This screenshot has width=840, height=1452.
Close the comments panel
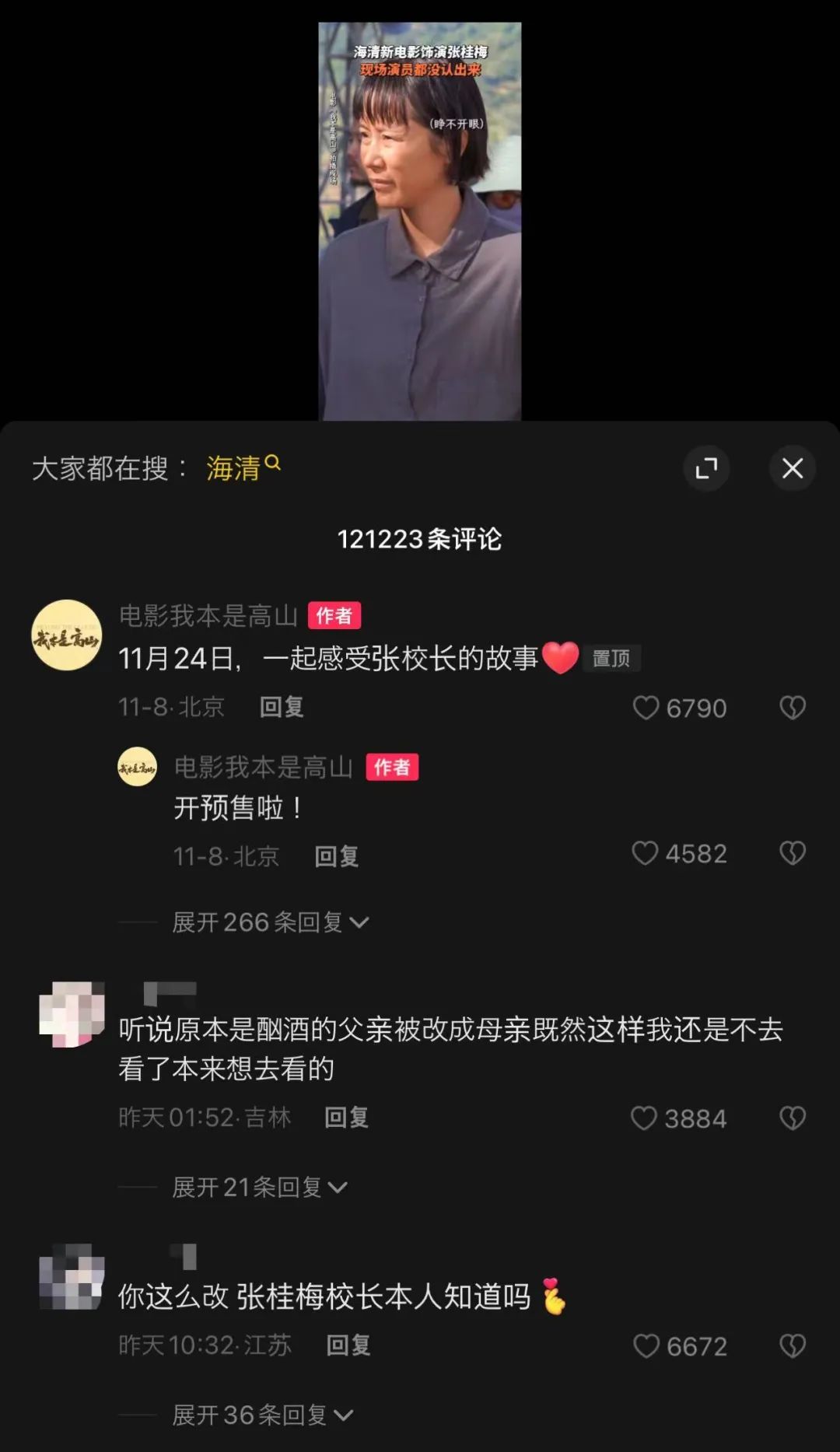pos(792,467)
